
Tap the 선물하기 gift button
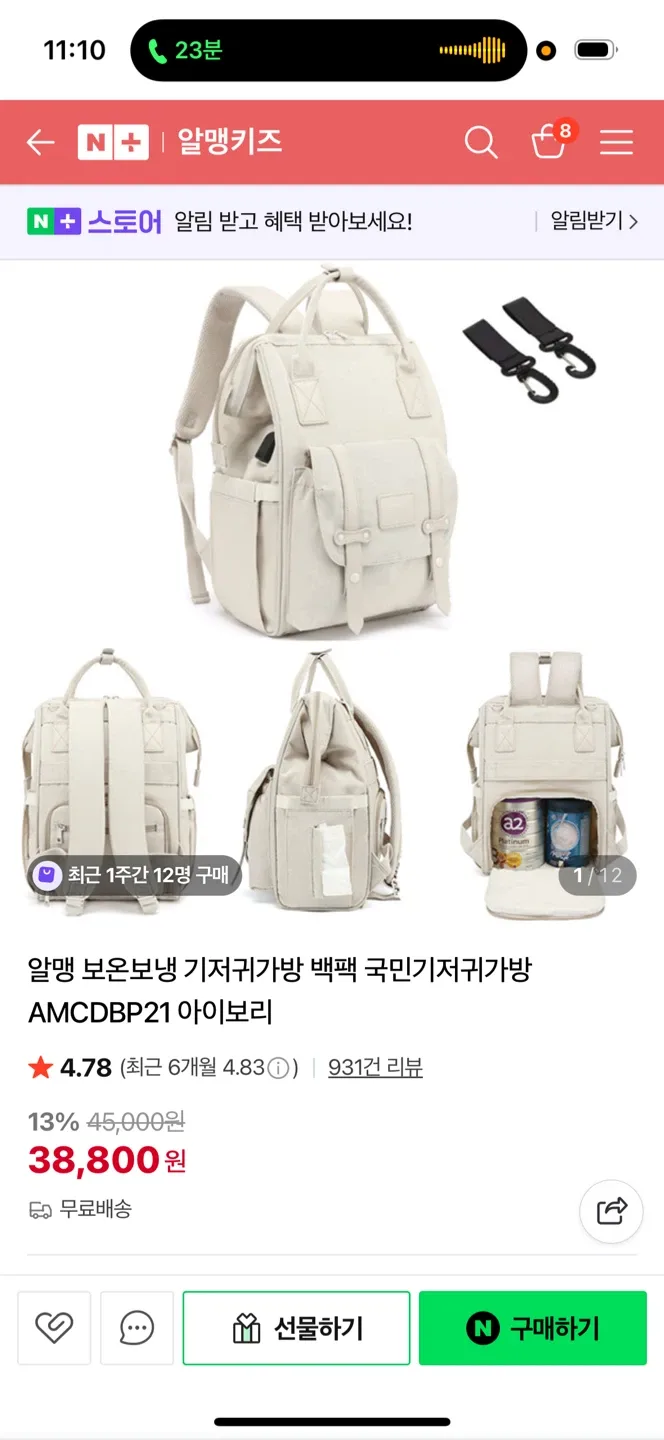[296, 1328]
